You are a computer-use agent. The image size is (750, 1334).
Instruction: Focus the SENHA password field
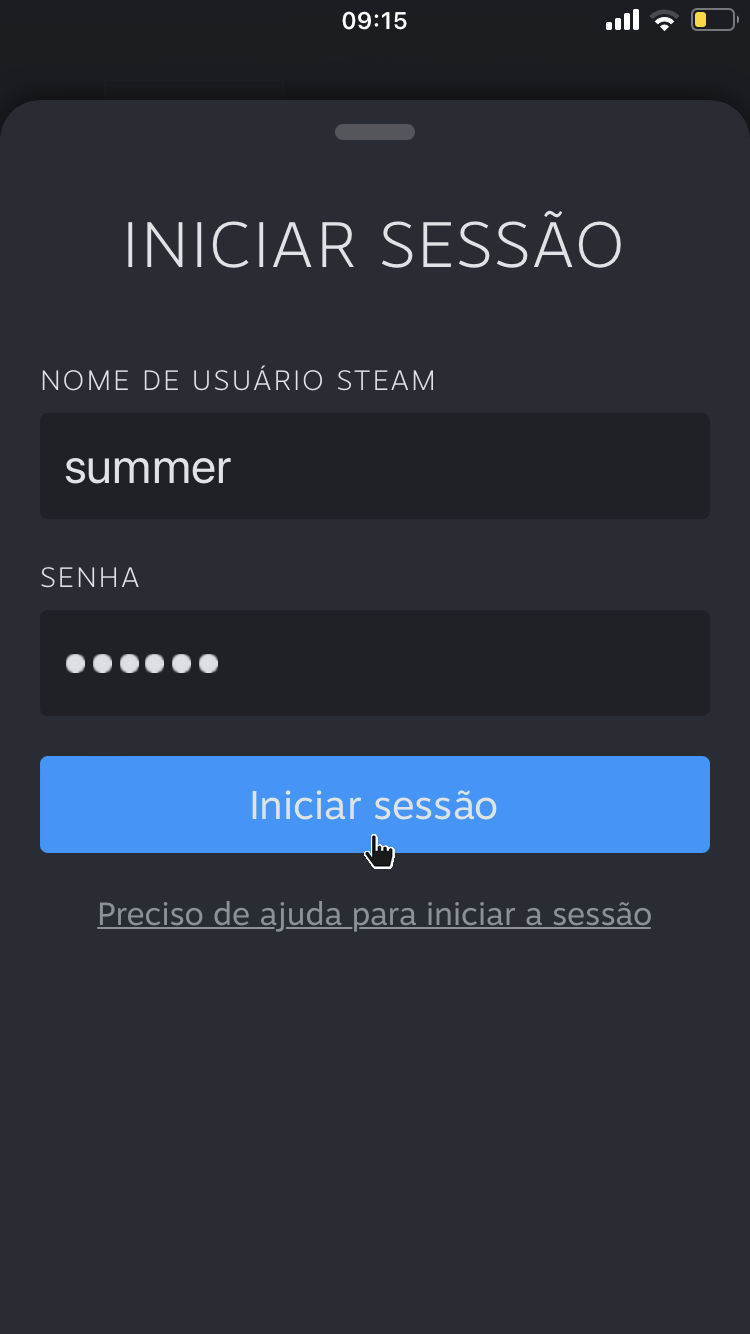[x=375, y=663]
